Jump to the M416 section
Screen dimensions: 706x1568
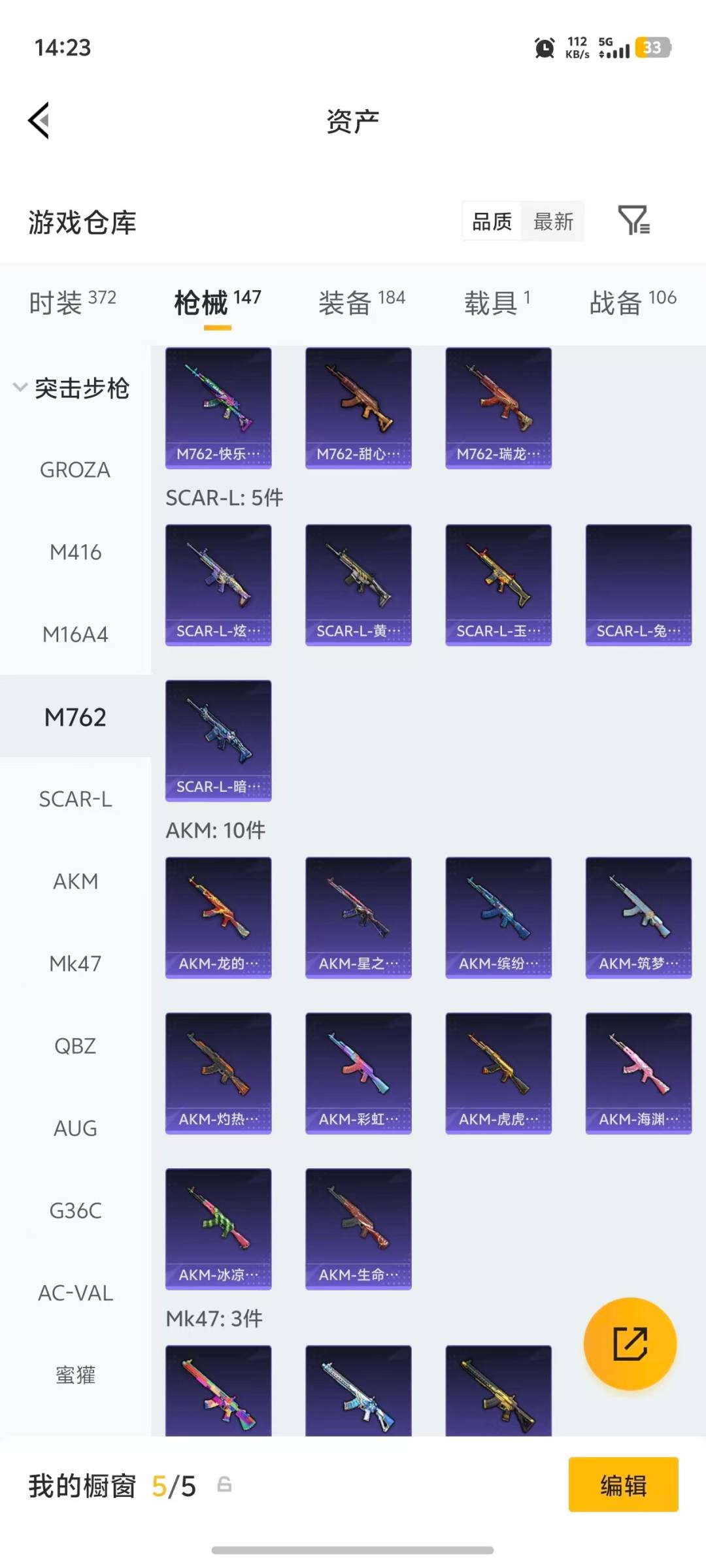point(75,552)
